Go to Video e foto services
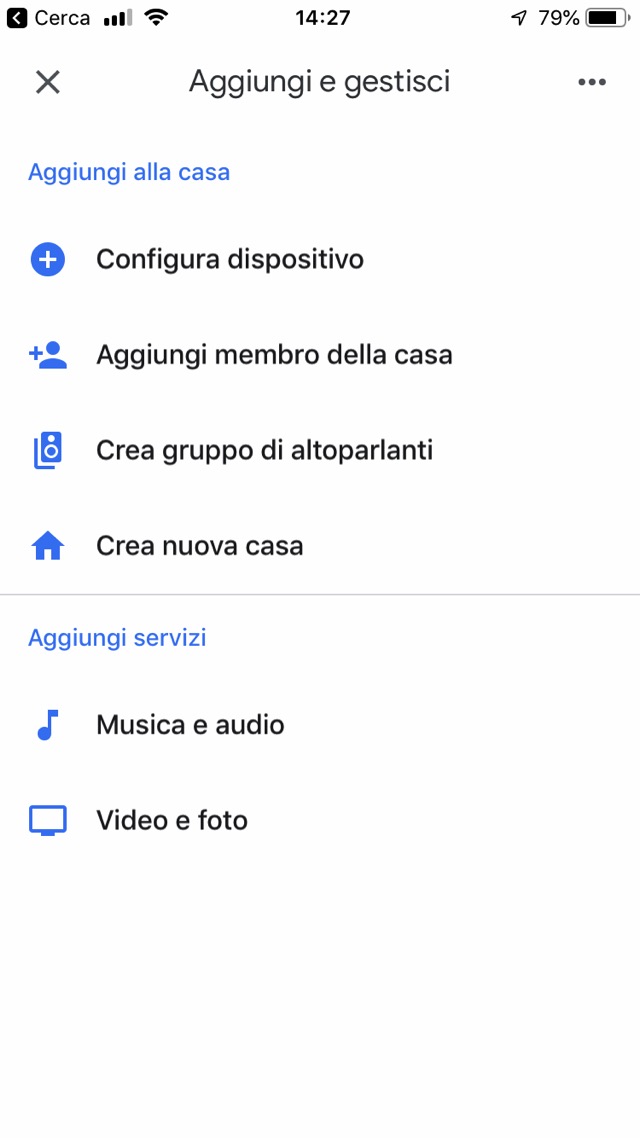 point(172,821)
